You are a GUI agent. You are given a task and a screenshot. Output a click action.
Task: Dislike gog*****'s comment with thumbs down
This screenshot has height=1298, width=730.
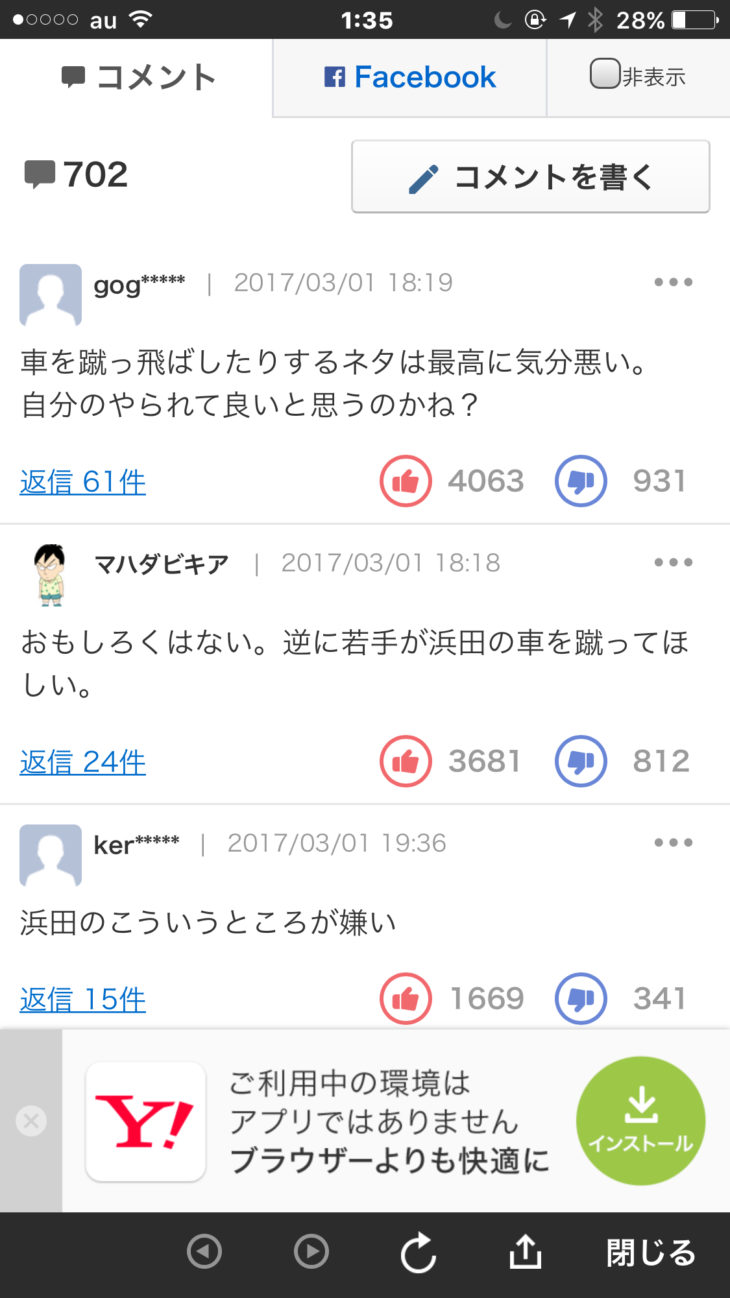(581, 482)
